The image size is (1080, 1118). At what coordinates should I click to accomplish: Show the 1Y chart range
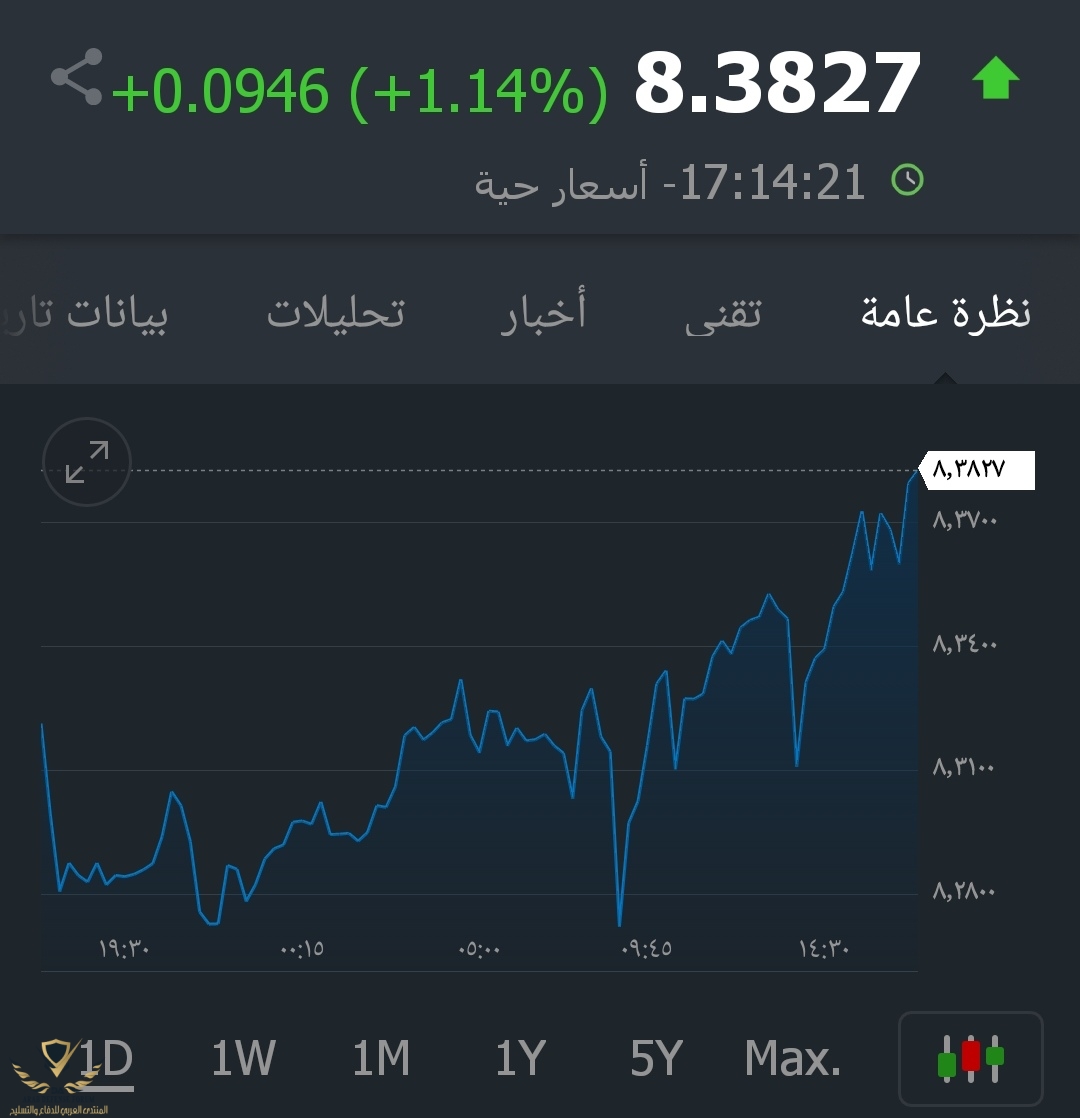point(520,1057)
